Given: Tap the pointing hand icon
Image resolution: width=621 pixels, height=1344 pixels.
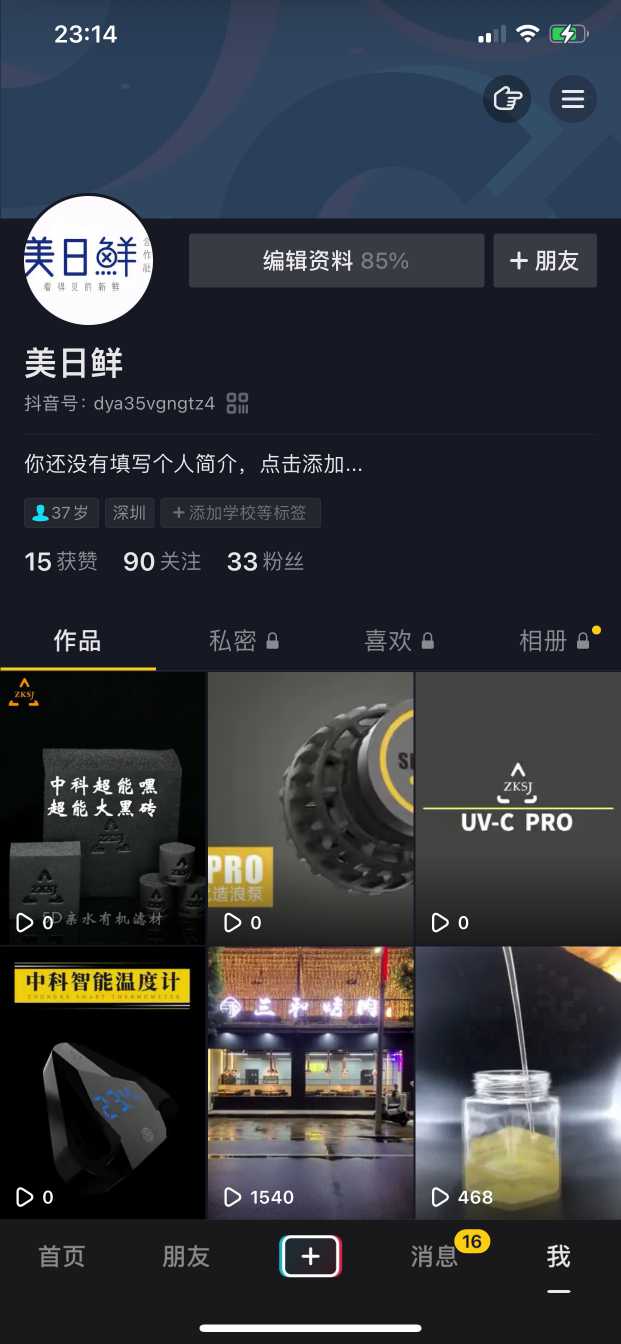Looking at the screenshot, I should pyautogui.click(x=507, y=99).
